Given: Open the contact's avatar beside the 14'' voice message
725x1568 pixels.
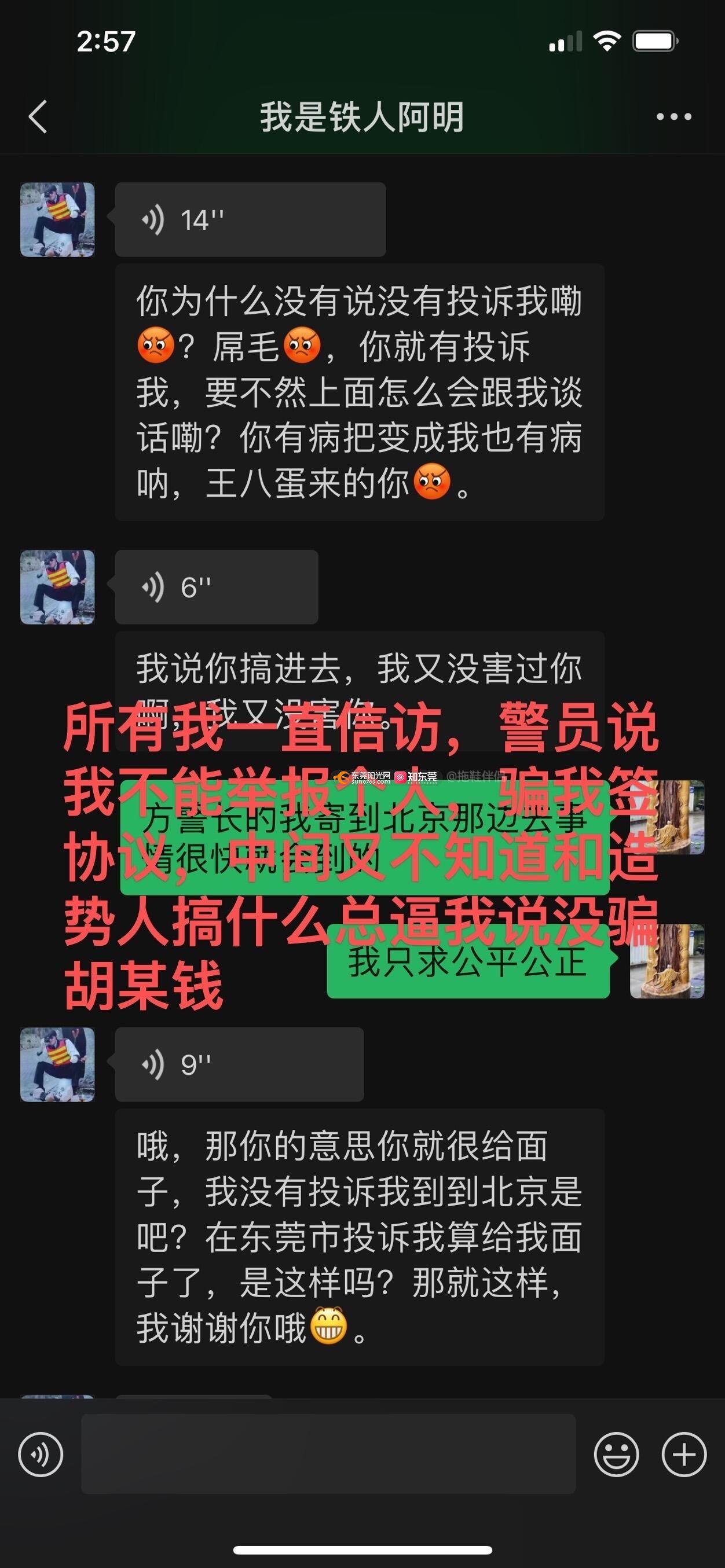Looking at the screenshot, I should point(57,220).
